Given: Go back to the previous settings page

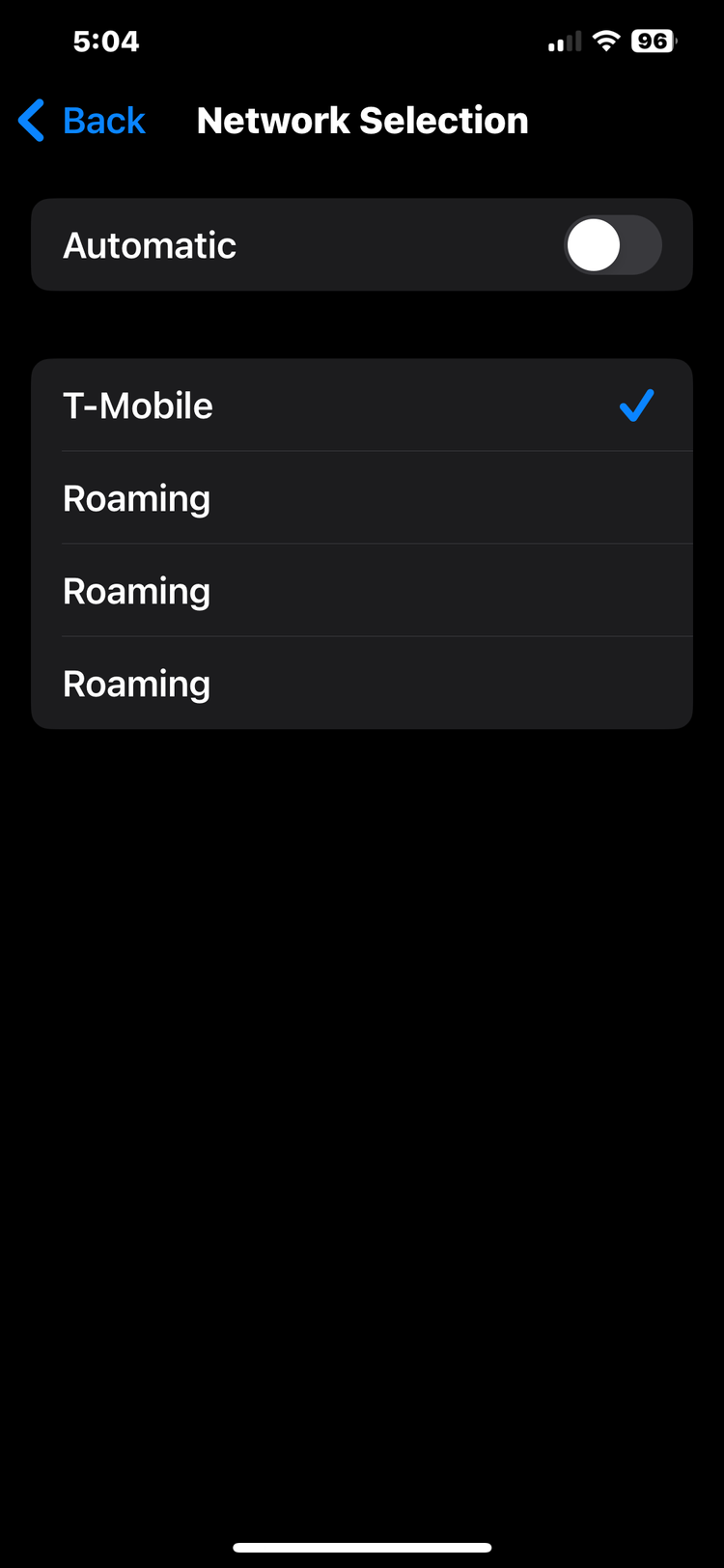Looking at the screenshot, I should (x=82, y=121).
